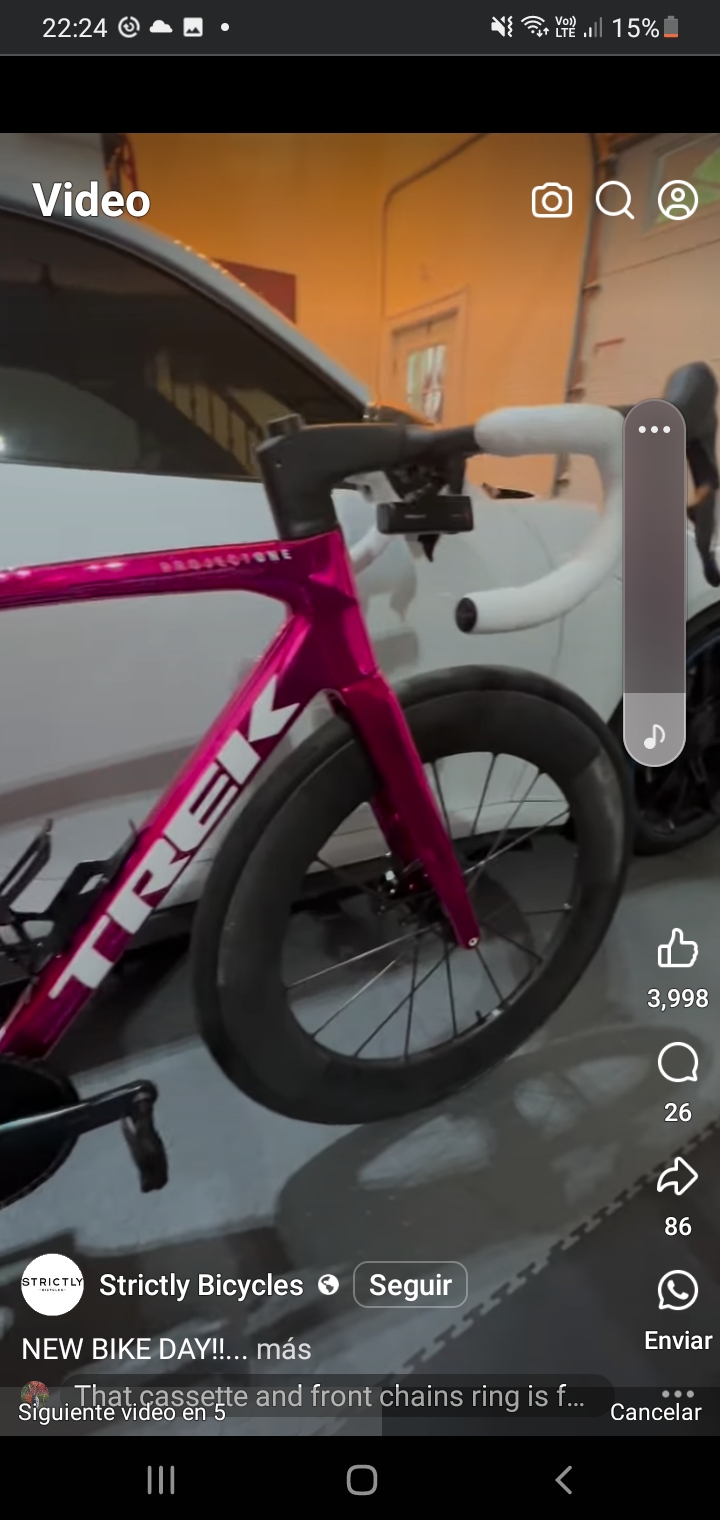
Task: Cancel the next video autoplay countdown
Action: [x=656, y=1412]
